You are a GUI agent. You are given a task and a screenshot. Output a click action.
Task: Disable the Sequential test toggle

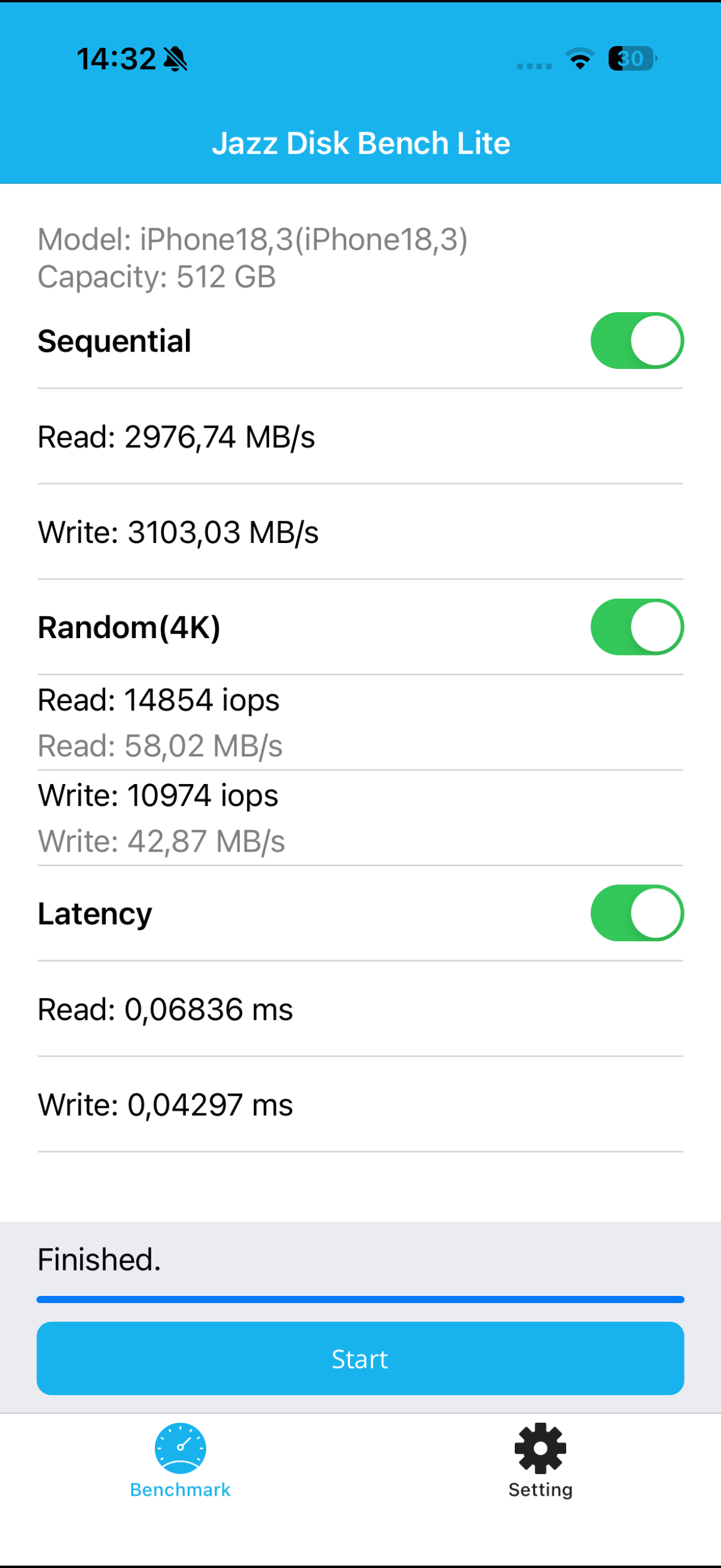tap(637, 341)
